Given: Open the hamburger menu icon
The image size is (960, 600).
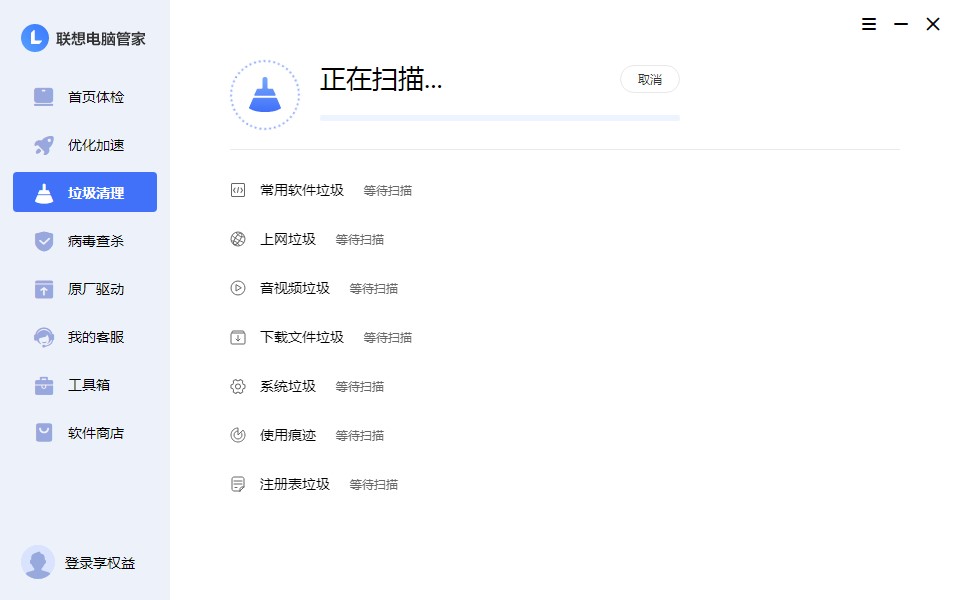Looking at the screenshot, I should pyautogui.click(x=869, y=24).
